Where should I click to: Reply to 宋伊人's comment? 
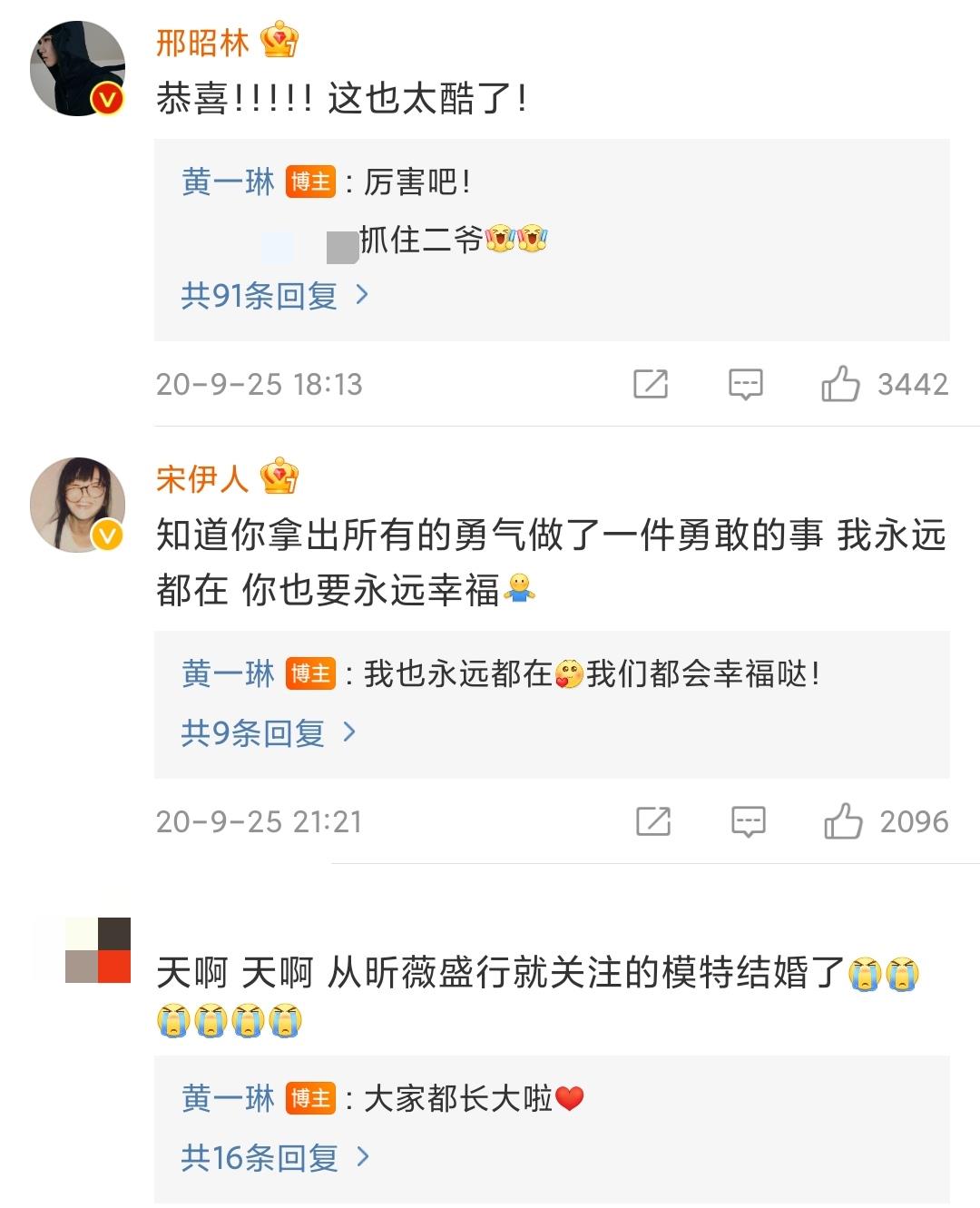click(x=748, y=821)
